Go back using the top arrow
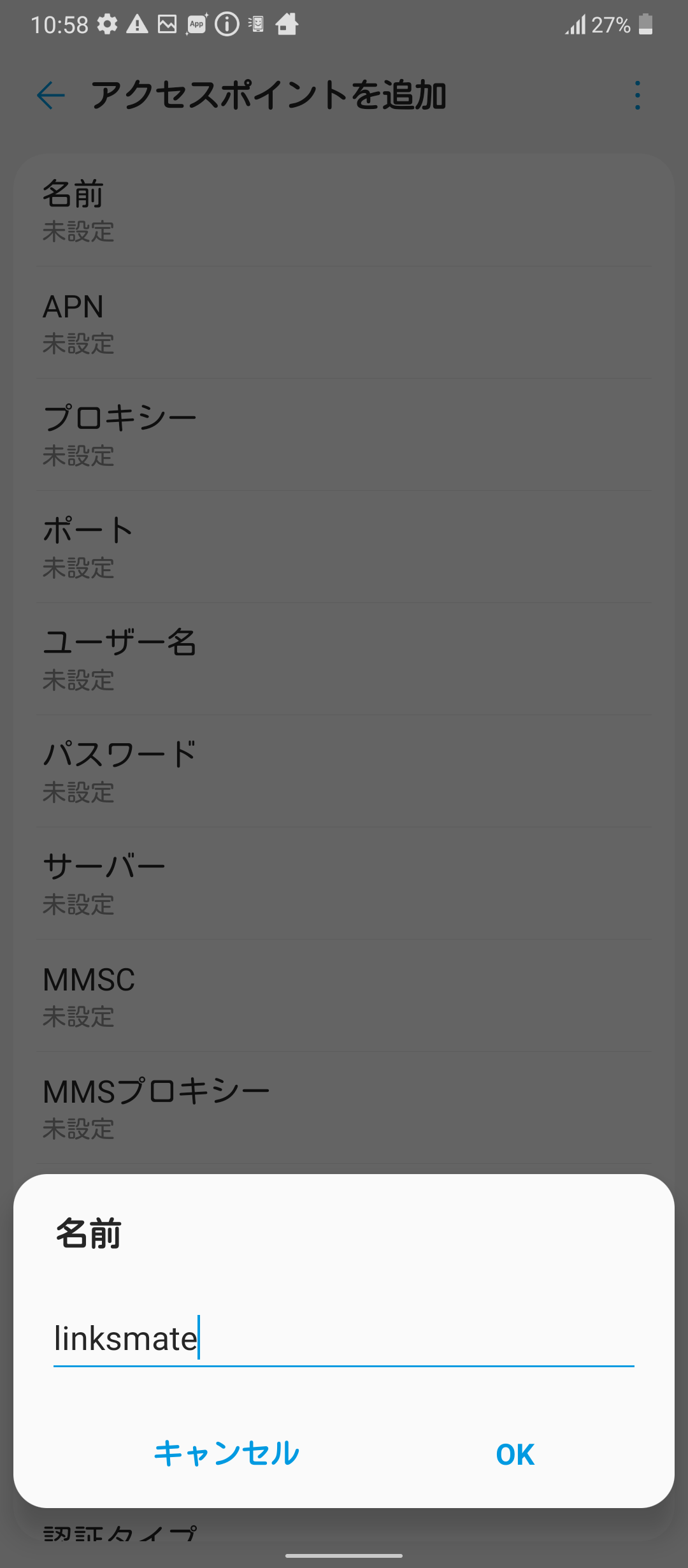Viewport: 688px width, 1568px height. tap(51, 96)
